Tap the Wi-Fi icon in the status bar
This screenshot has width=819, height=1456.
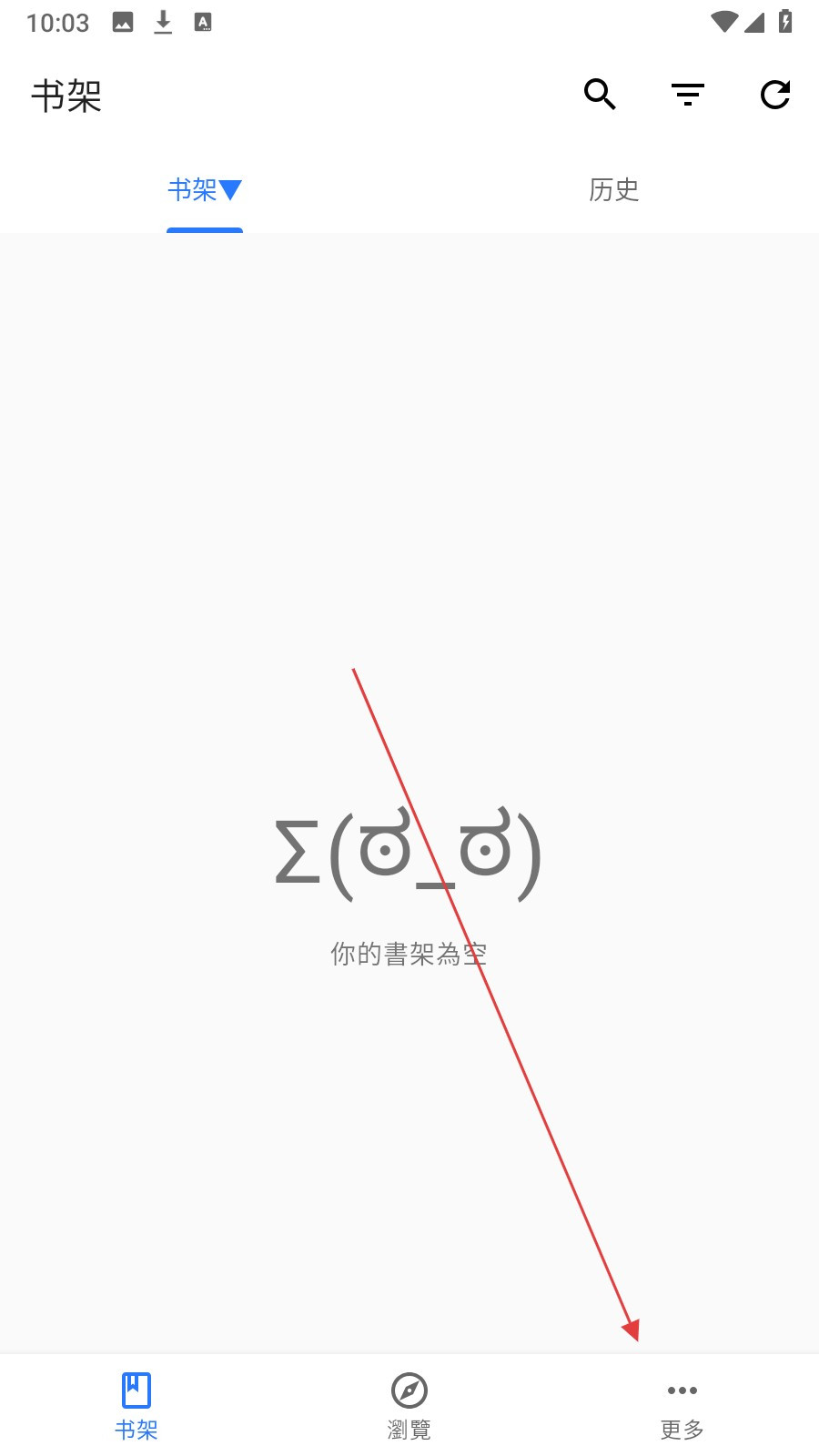723,22
